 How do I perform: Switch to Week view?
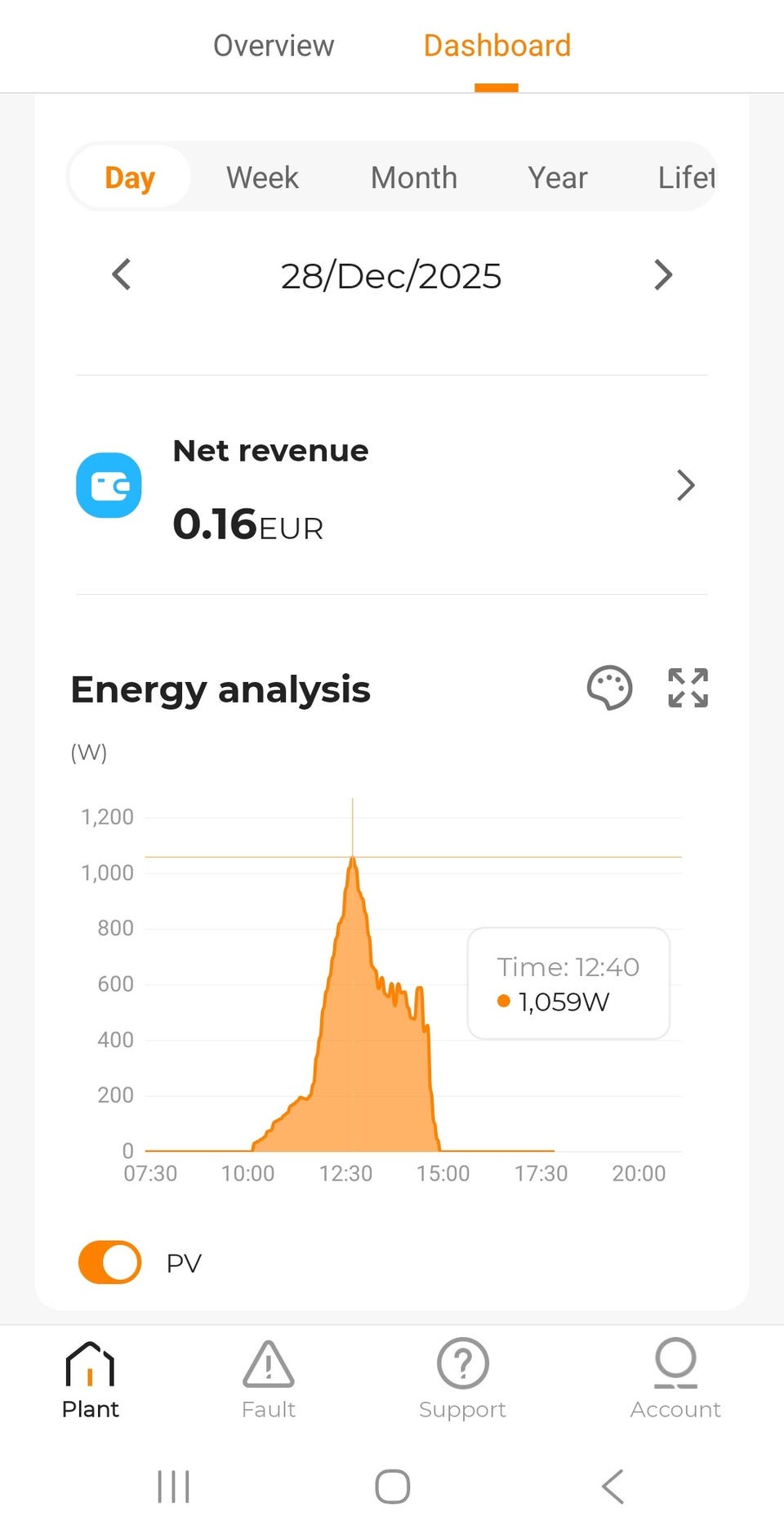(x=262, y=177)
